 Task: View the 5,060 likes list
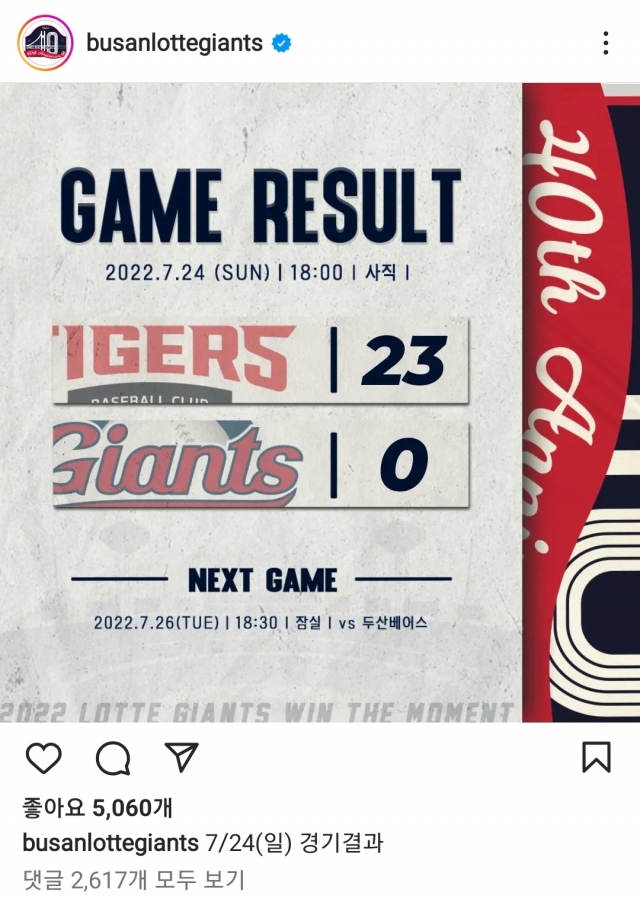(98, 806)
